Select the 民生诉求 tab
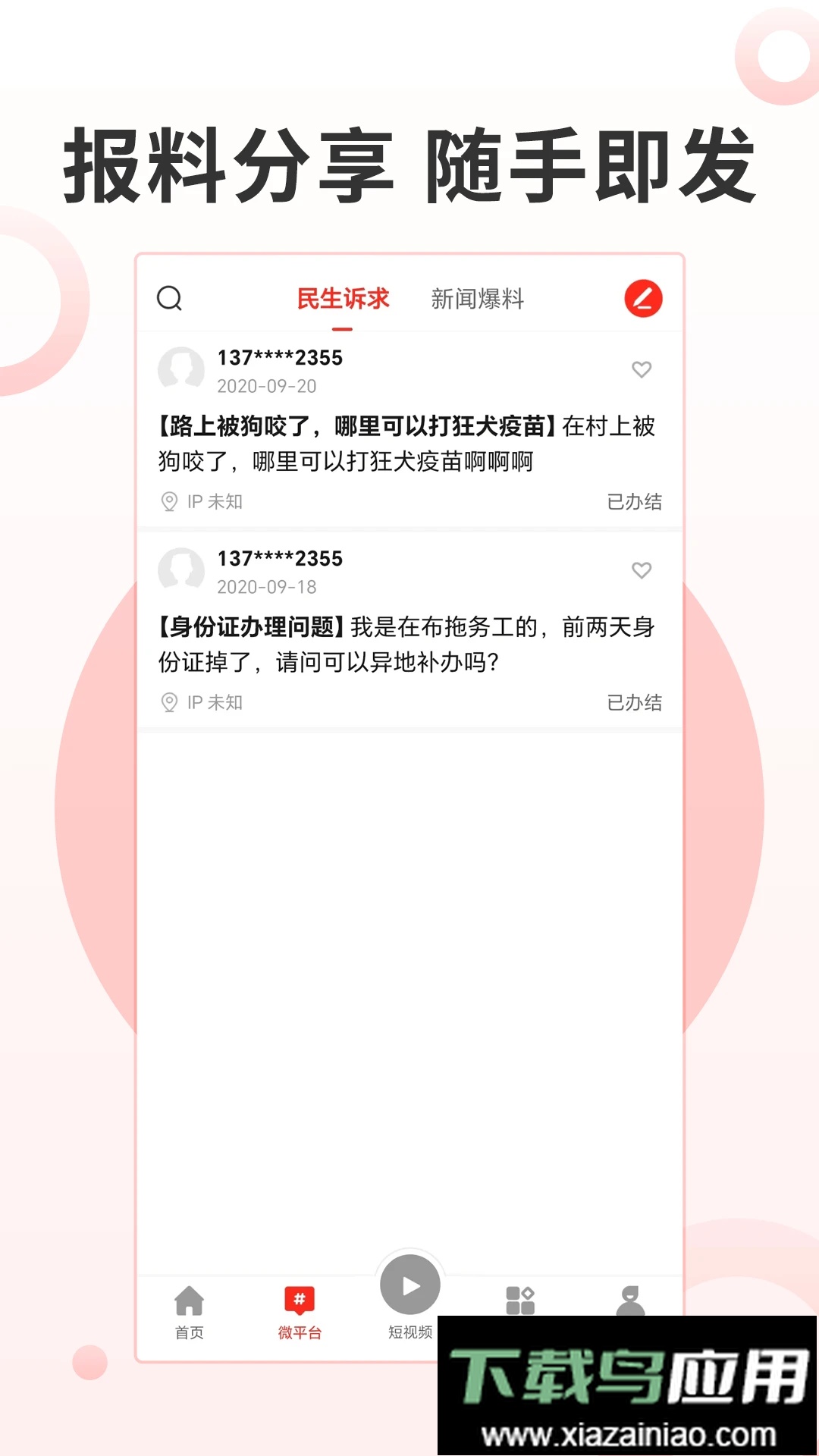The height and width of the screenshot is (1456, 819). pyautogui.click(x=343, y=298)
